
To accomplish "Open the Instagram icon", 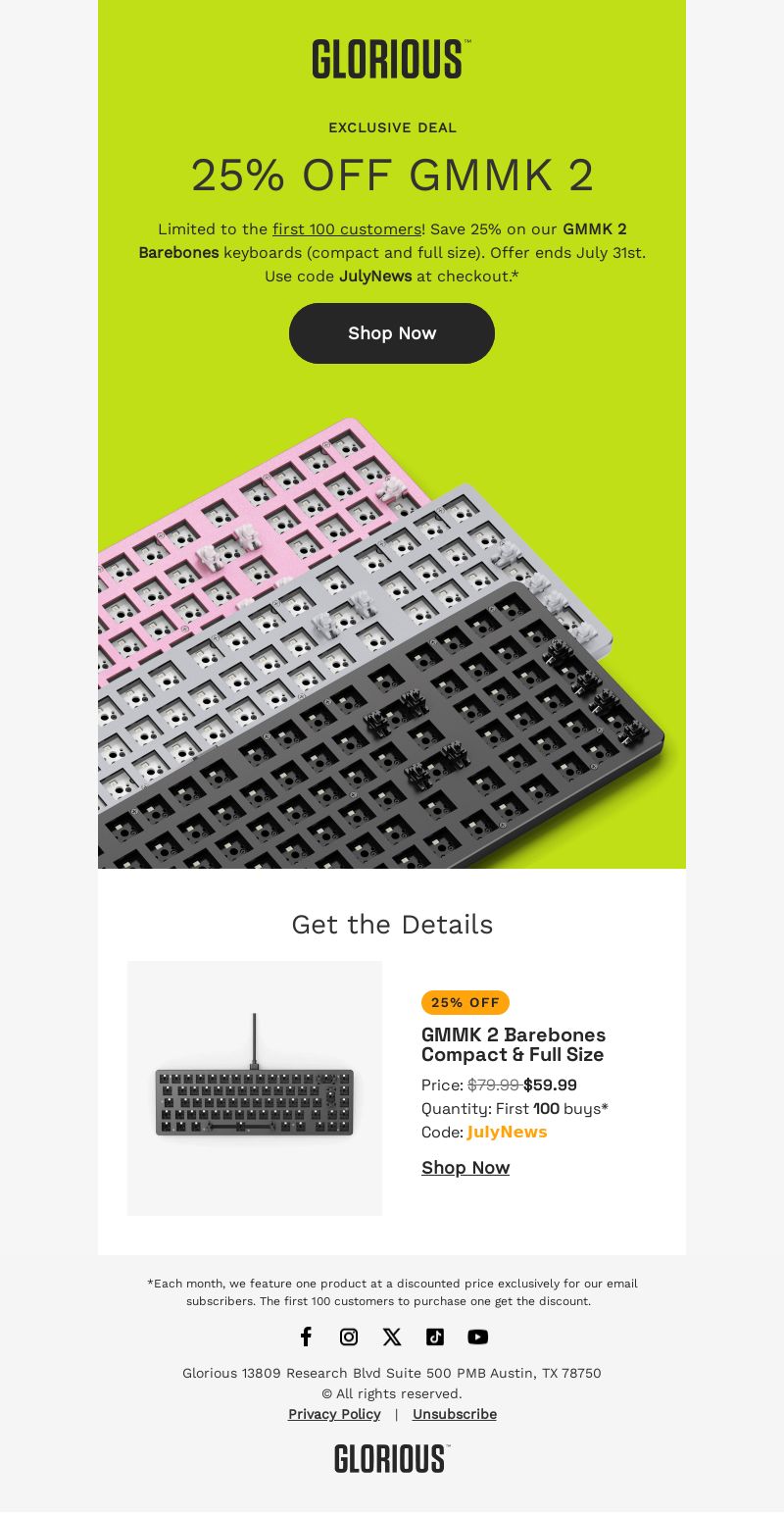I will point(349,1336).
